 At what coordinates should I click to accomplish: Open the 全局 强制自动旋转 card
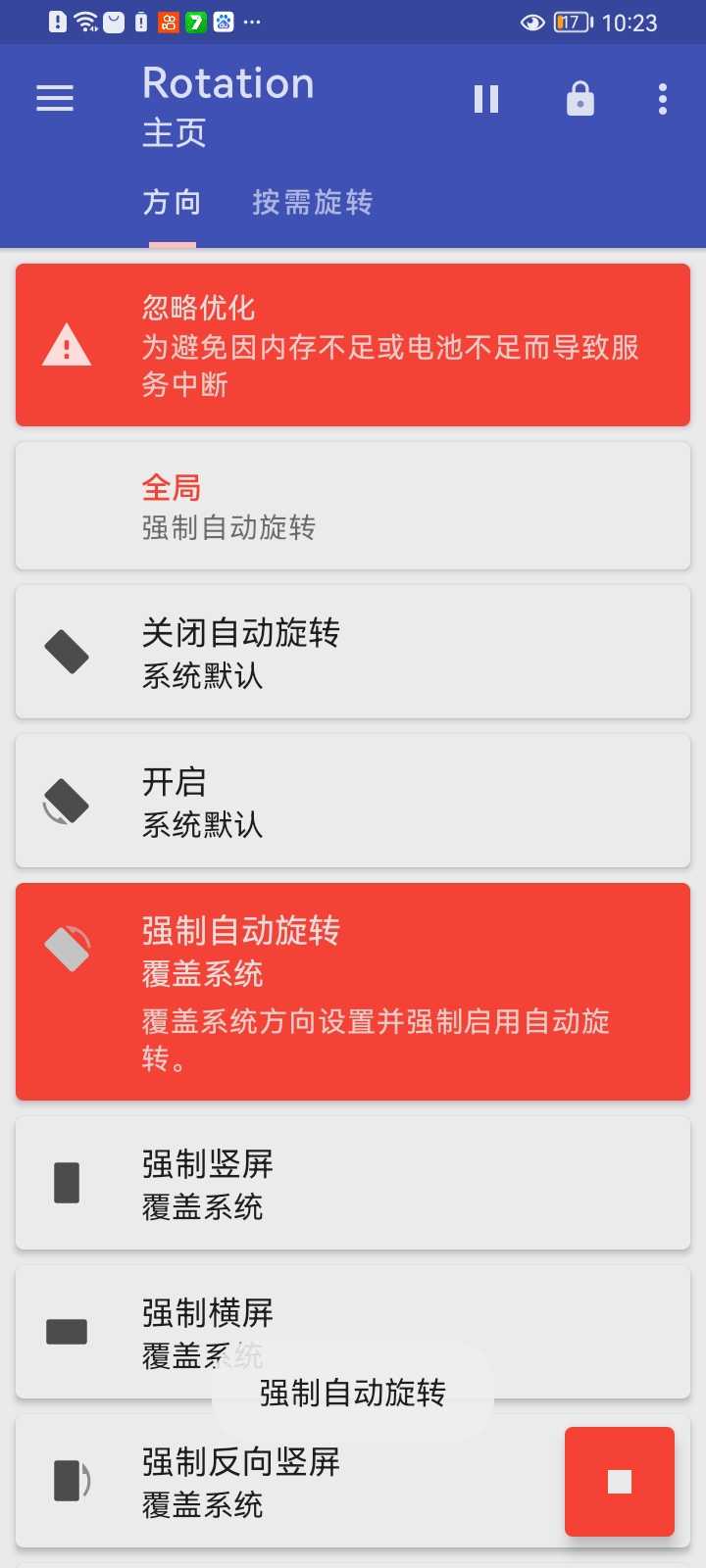pos(353,506)
